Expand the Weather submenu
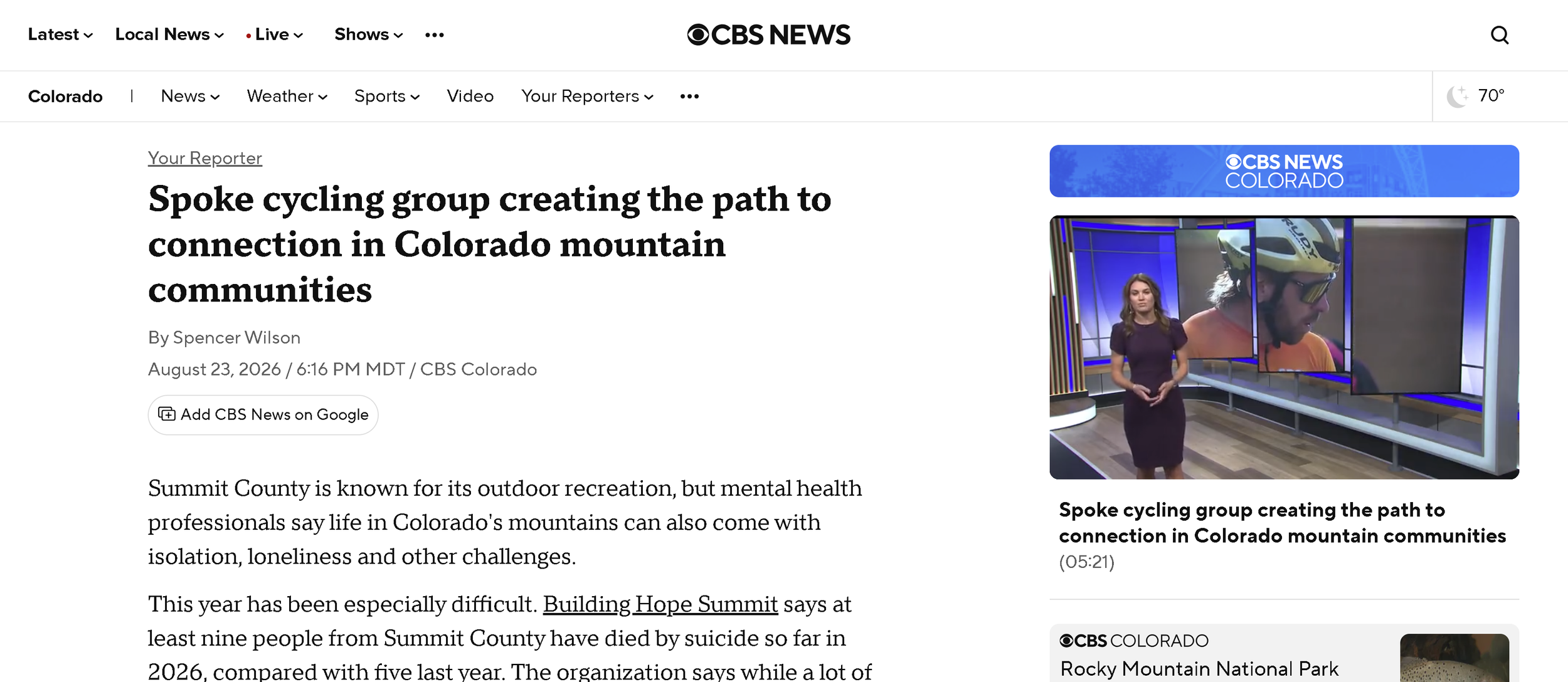The width and height of the screenshot is (1568, 682). pos(287,97)
